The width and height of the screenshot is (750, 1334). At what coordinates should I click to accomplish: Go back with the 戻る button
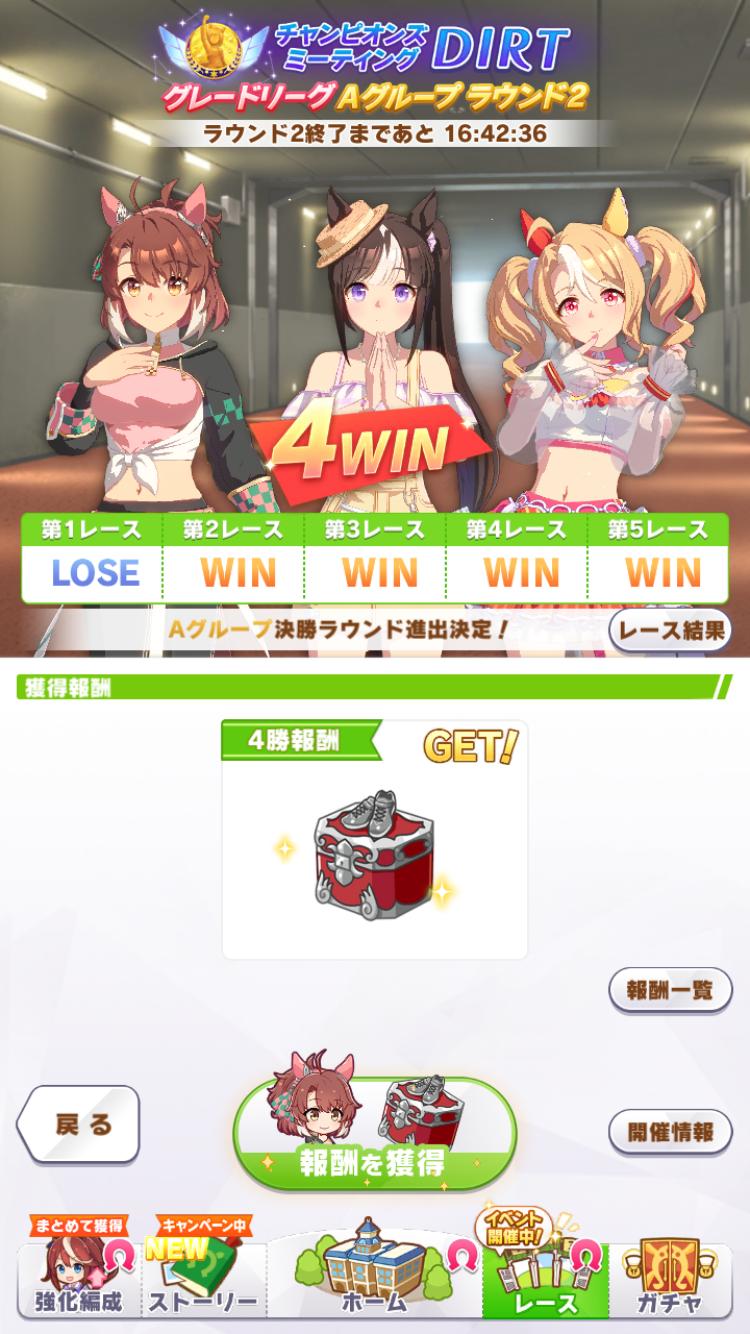pos(78,1124)
